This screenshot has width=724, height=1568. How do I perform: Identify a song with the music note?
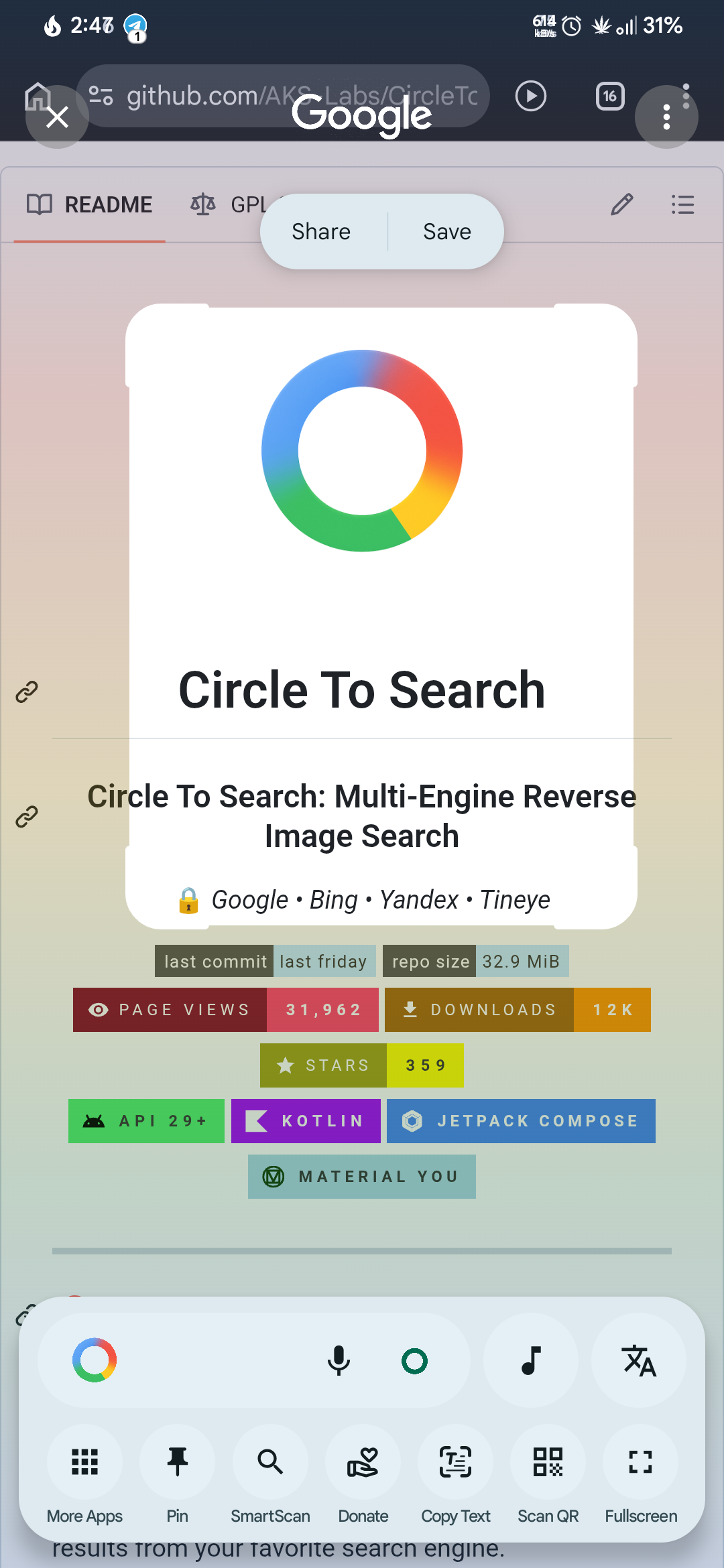click(531, 1360)
